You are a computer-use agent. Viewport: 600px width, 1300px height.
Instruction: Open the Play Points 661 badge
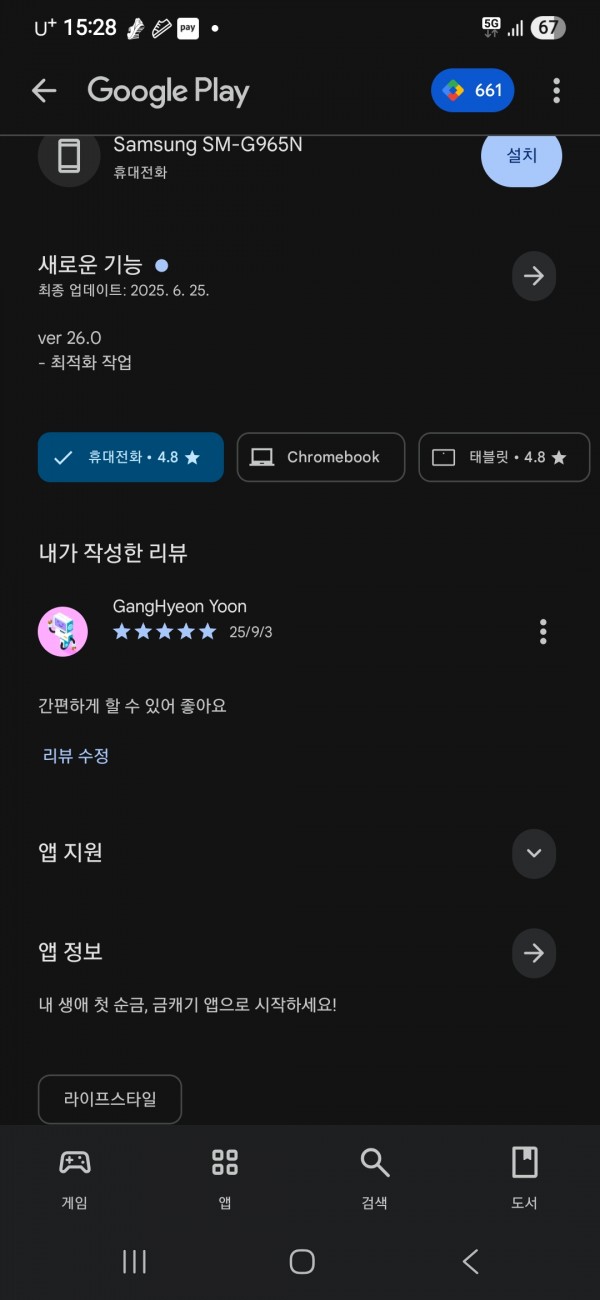pos(473,91)
